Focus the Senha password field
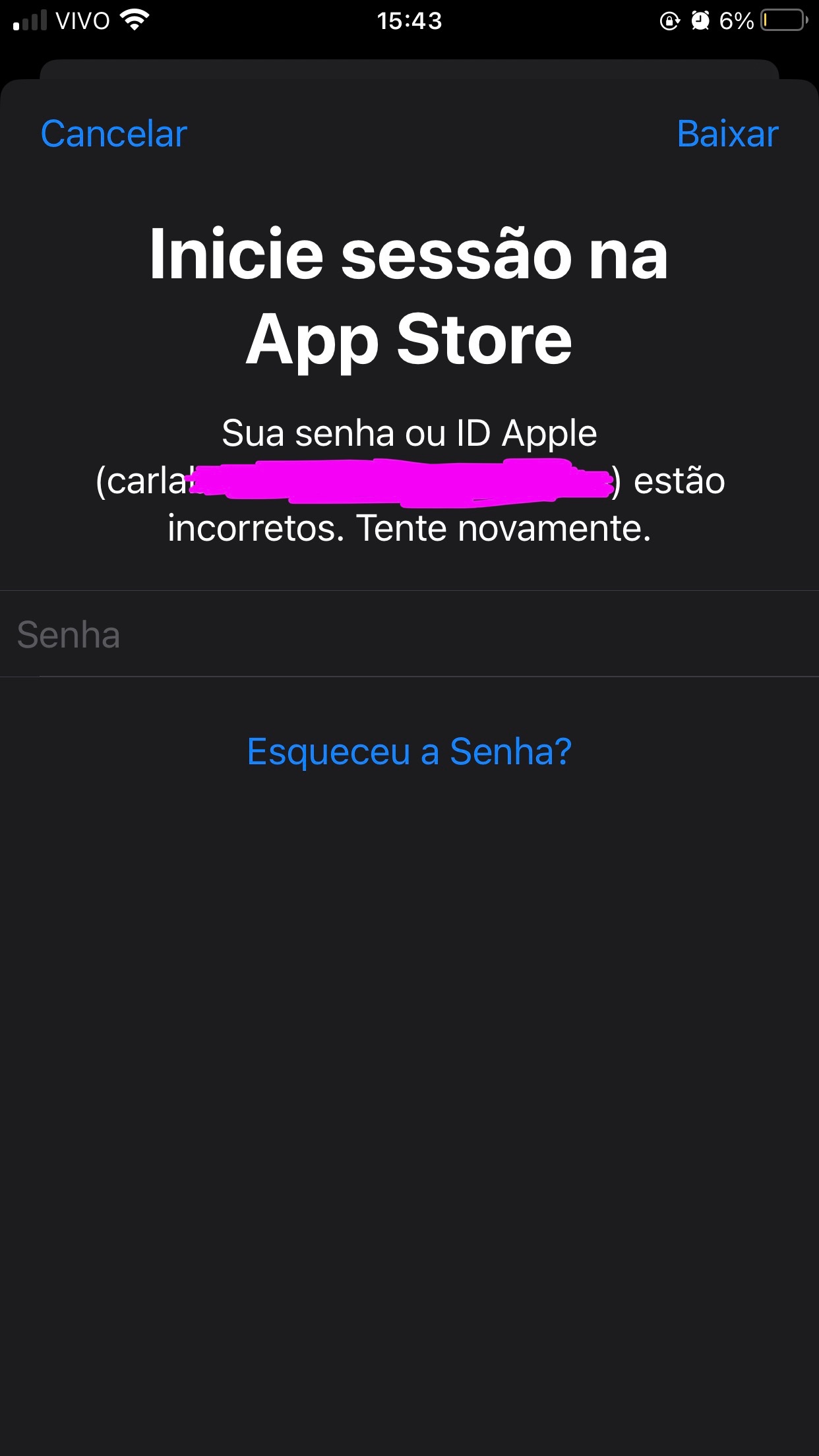Screen dimensions: 819x1456 [x=409, y=634]
